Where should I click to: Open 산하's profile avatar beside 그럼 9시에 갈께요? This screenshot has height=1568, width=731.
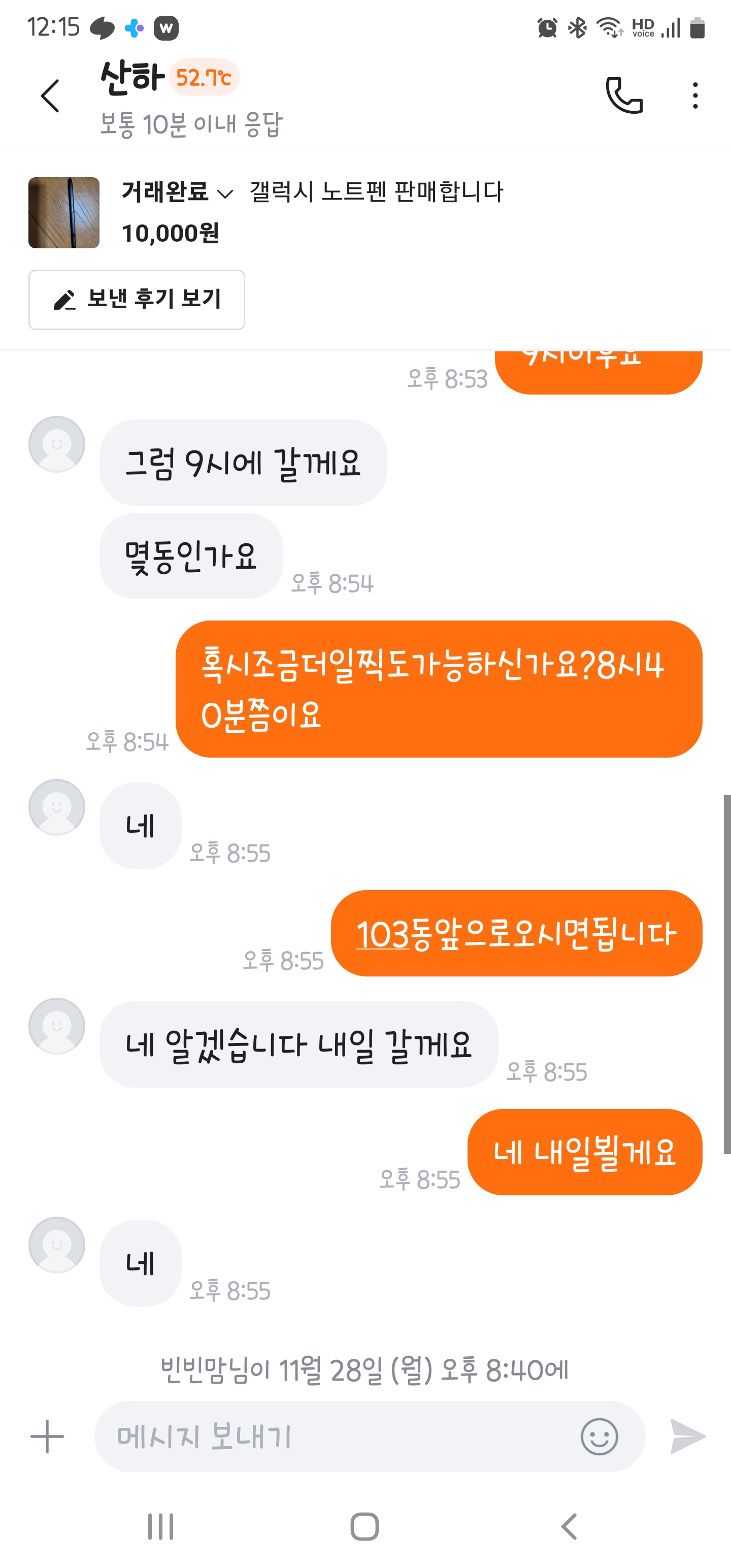point(57,444)
